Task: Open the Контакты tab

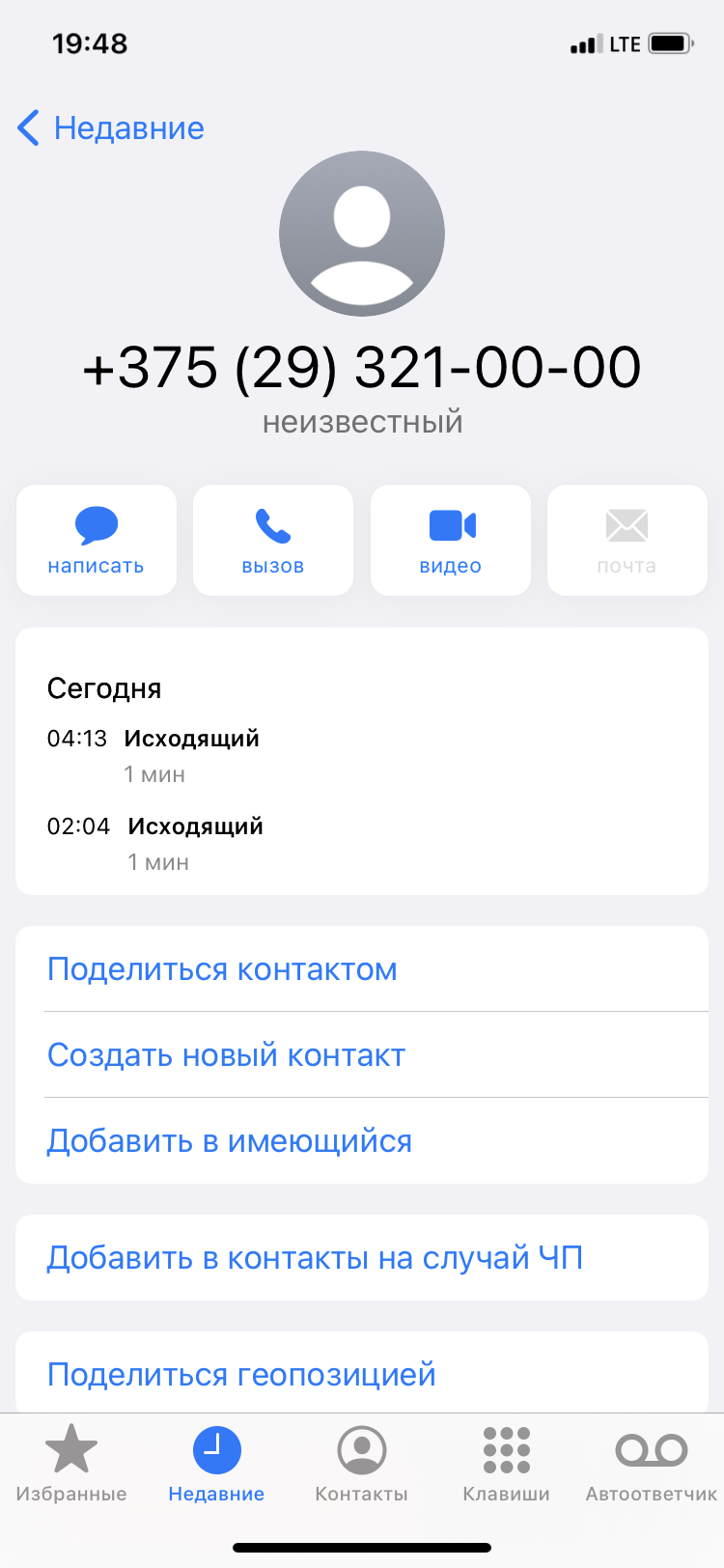Action: 362,1464
